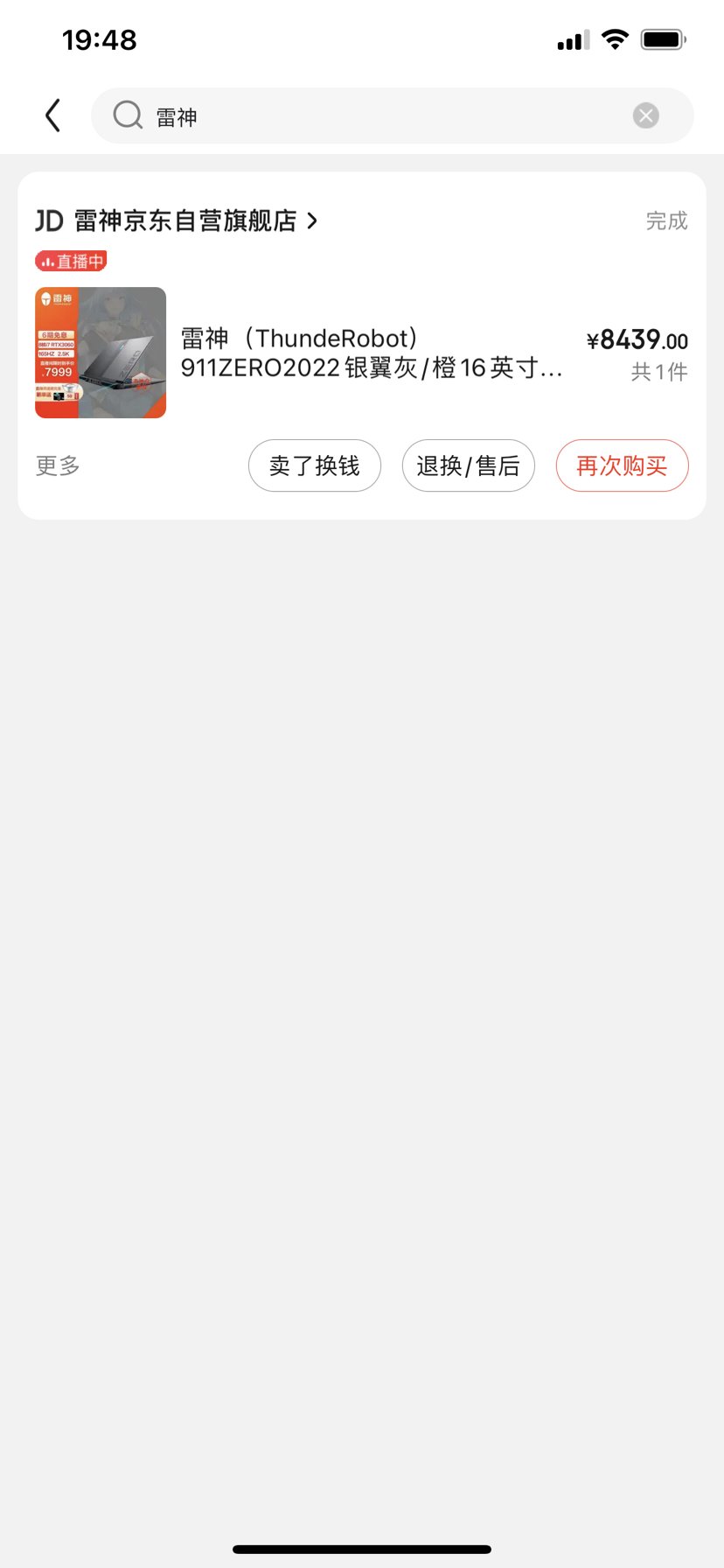View the 911ZERO2022 laptop product image
This screenshot has height=1568, width=724.
pos(101,353)
